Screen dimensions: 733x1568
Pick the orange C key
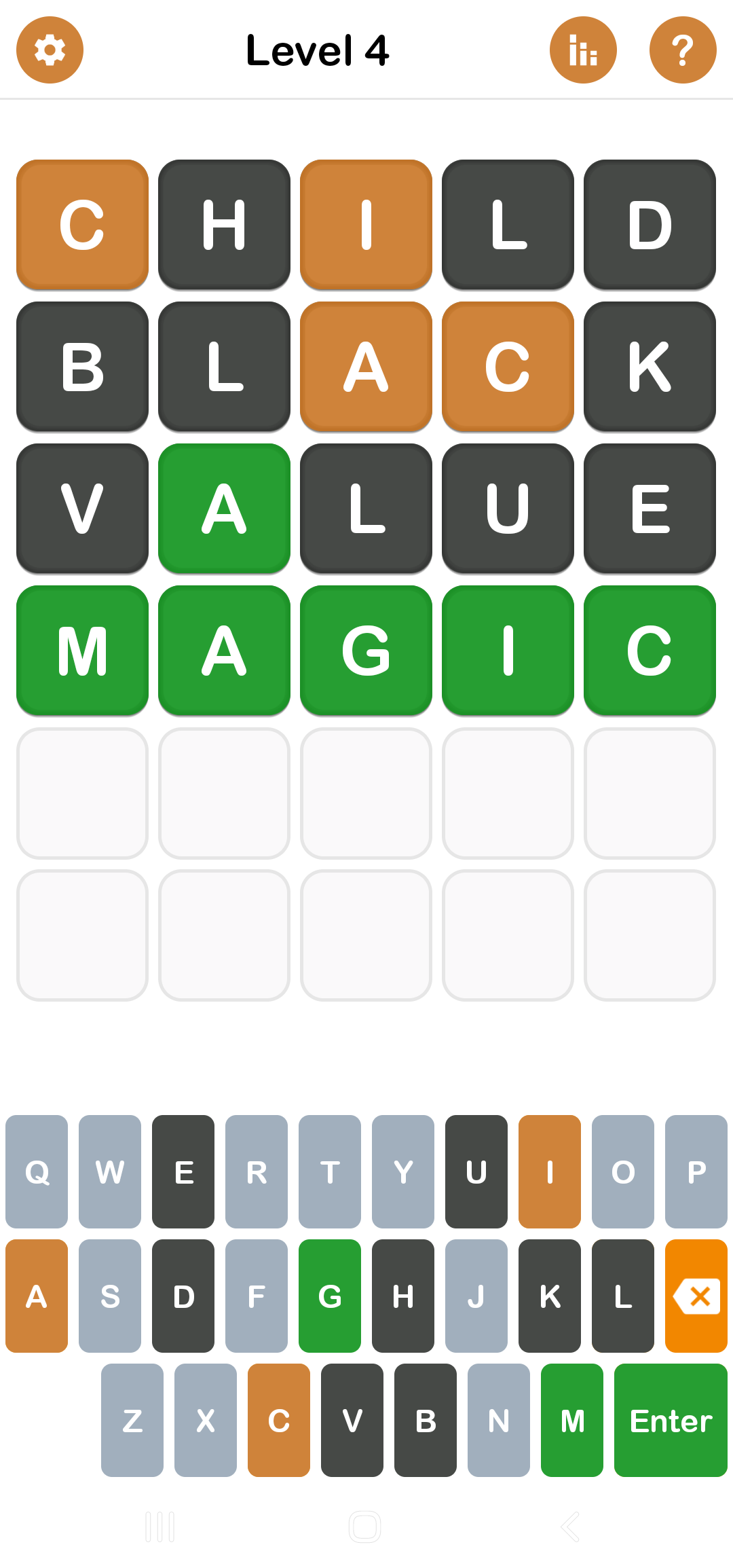(x=279, y=1420)
